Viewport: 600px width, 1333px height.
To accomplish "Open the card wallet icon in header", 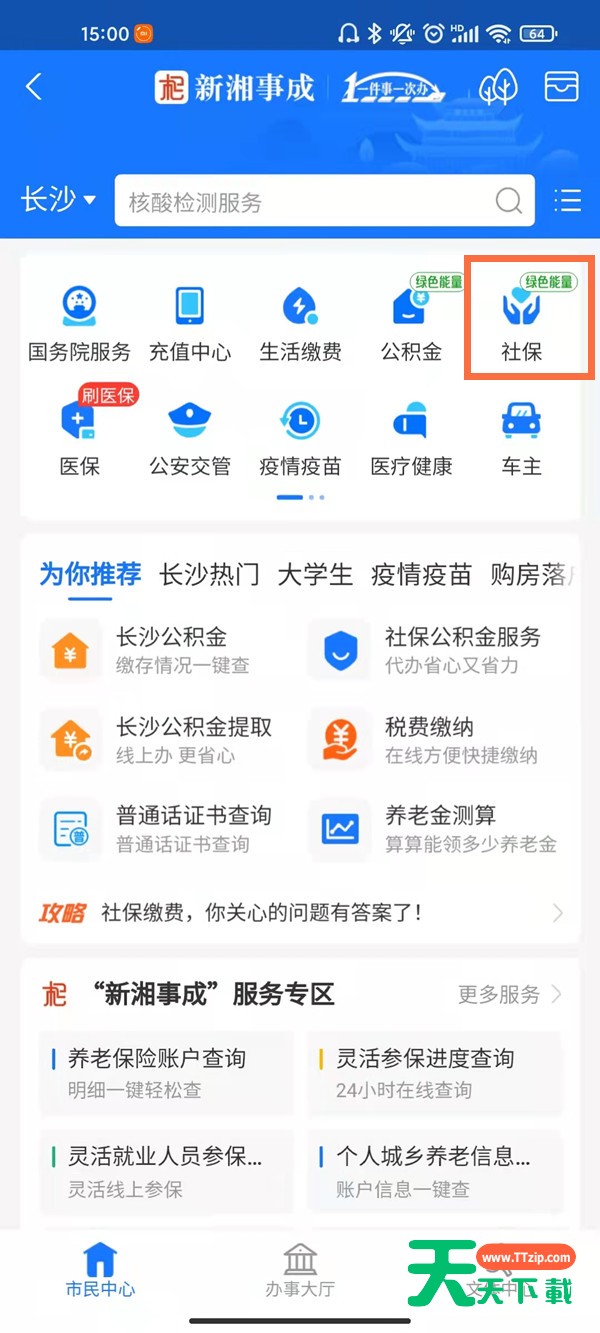I will pyautogui.click(x=561, y=87).
